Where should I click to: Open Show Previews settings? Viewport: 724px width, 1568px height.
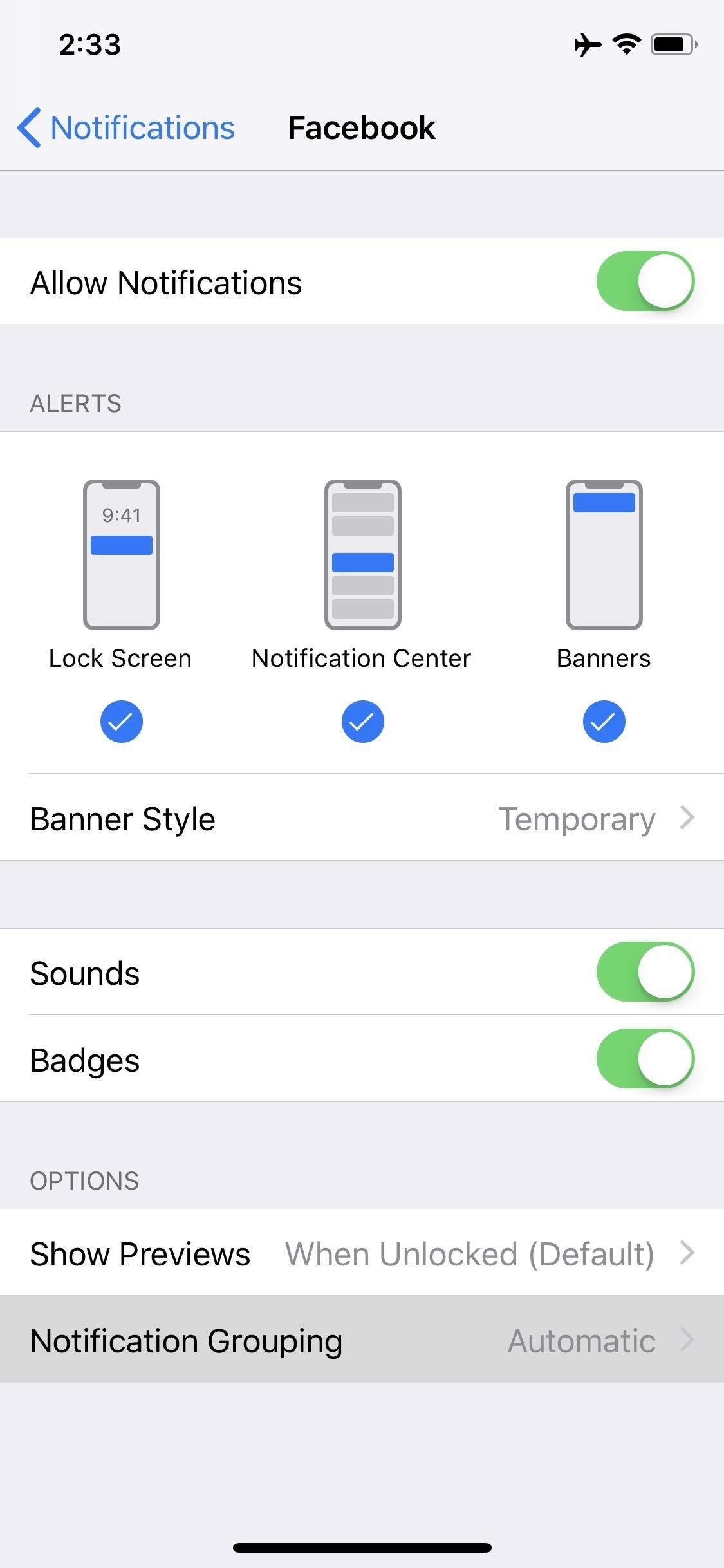(362, 1253)
